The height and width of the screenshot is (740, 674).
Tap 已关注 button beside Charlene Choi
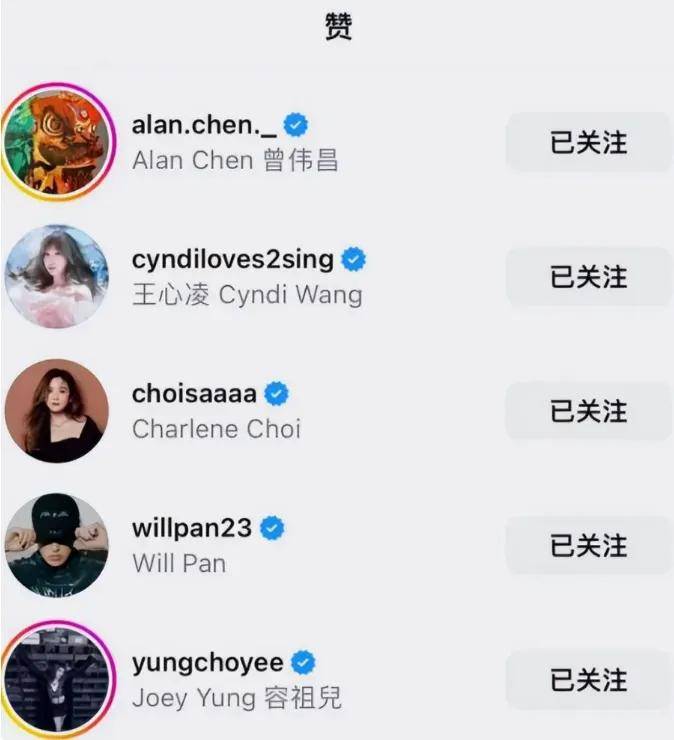(x=588, y=411)
